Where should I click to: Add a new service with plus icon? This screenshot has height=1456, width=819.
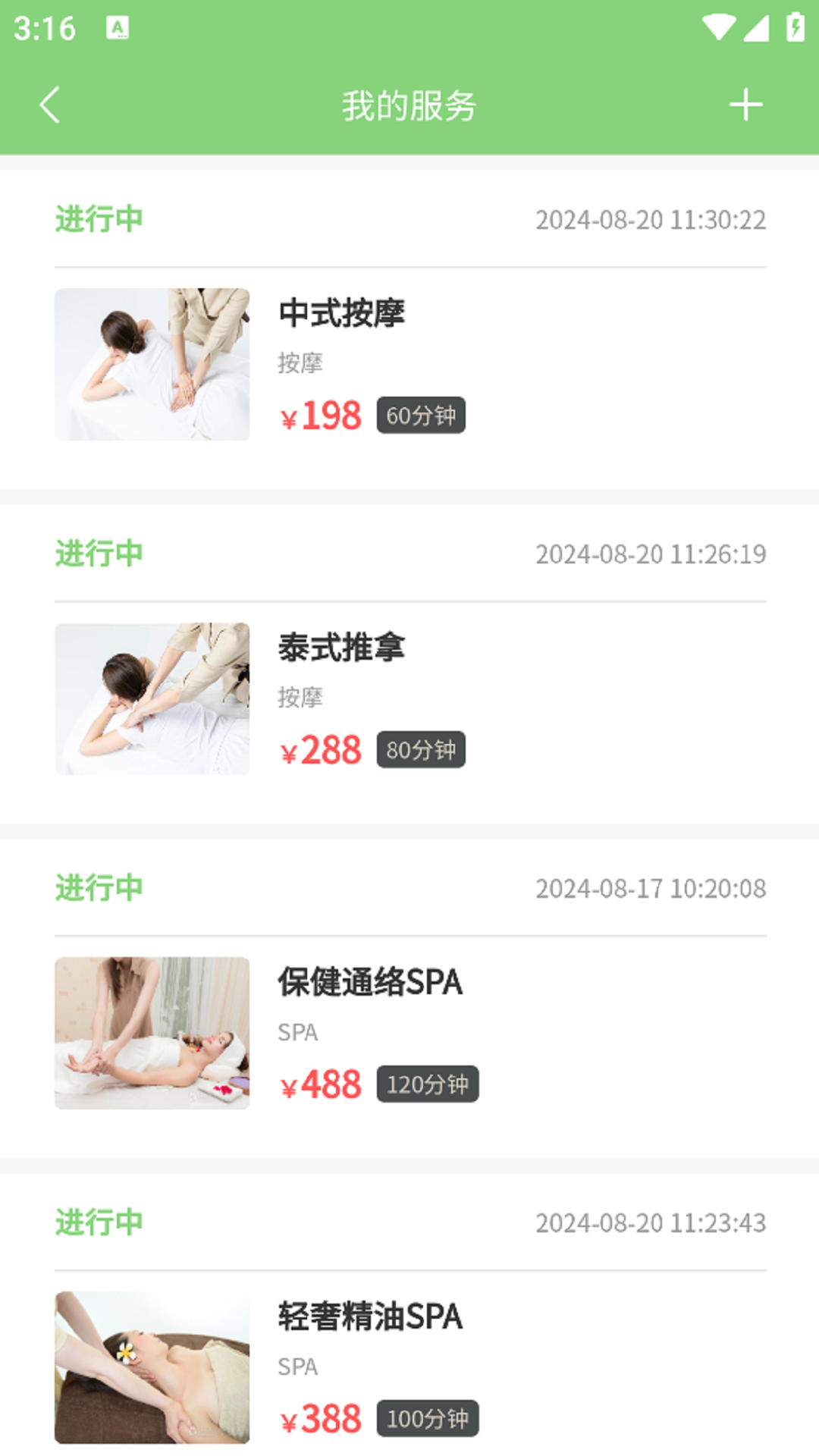(x=745, y=105)
